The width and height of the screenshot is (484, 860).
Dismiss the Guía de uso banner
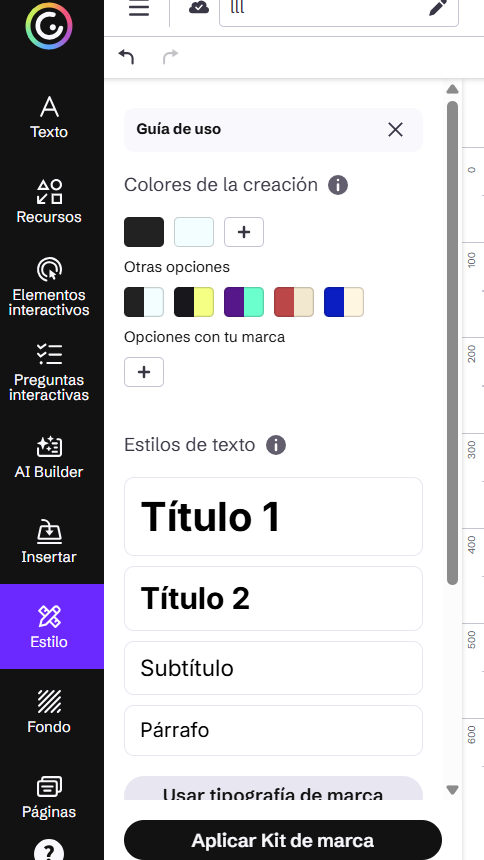pyautogui.click(x=395, y=129)
